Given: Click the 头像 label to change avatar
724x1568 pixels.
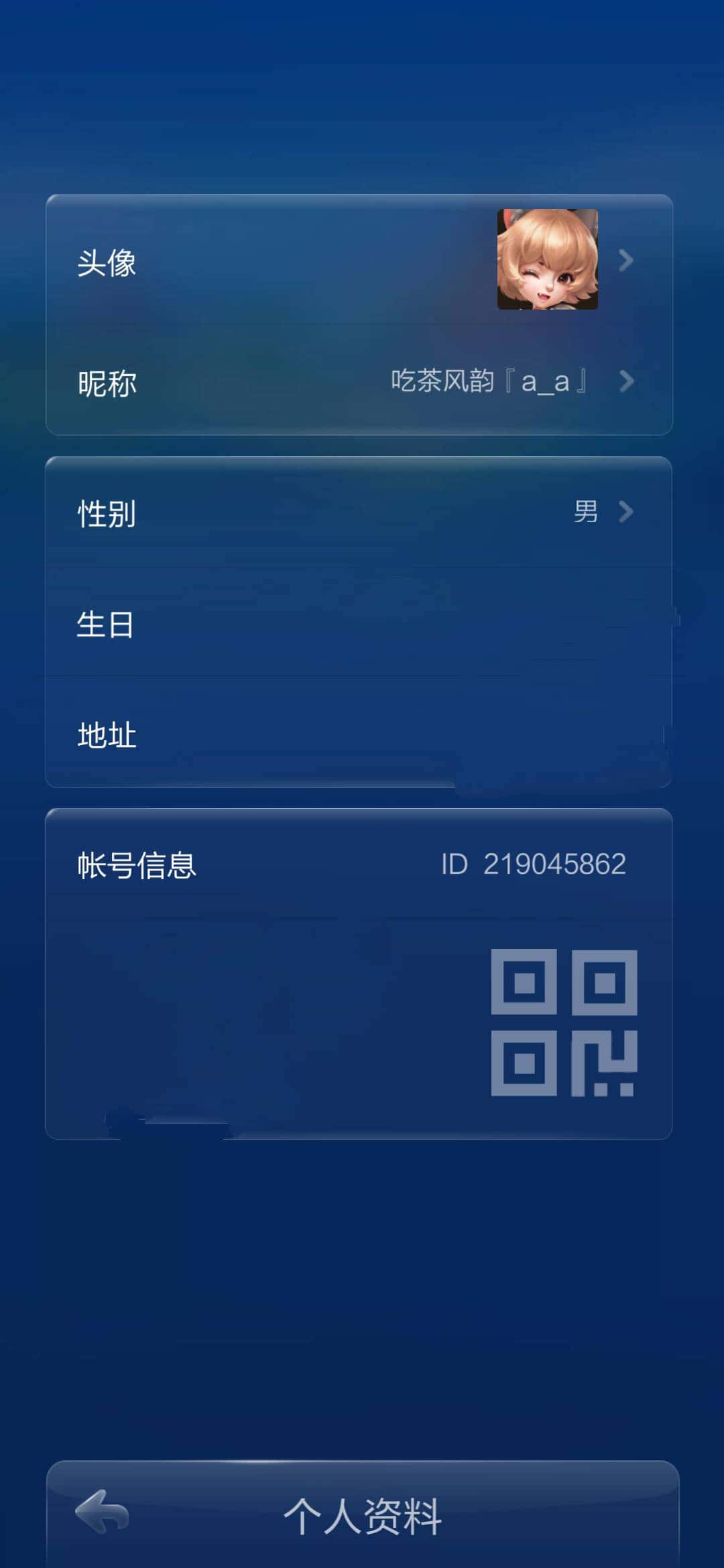Looking at the screenshot, I should click(x=107, y=264).
